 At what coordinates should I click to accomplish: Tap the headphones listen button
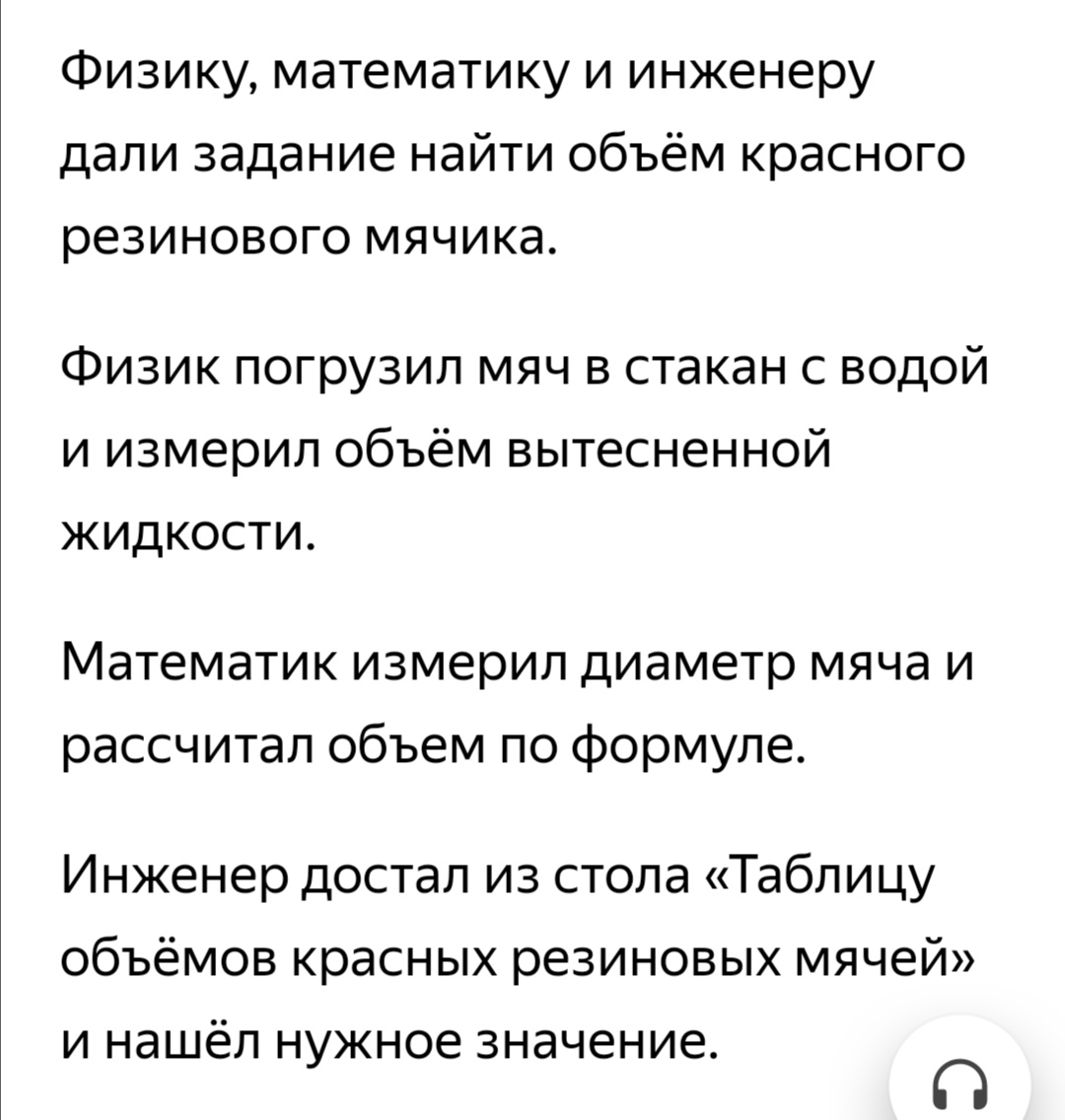pos(959,1083)
